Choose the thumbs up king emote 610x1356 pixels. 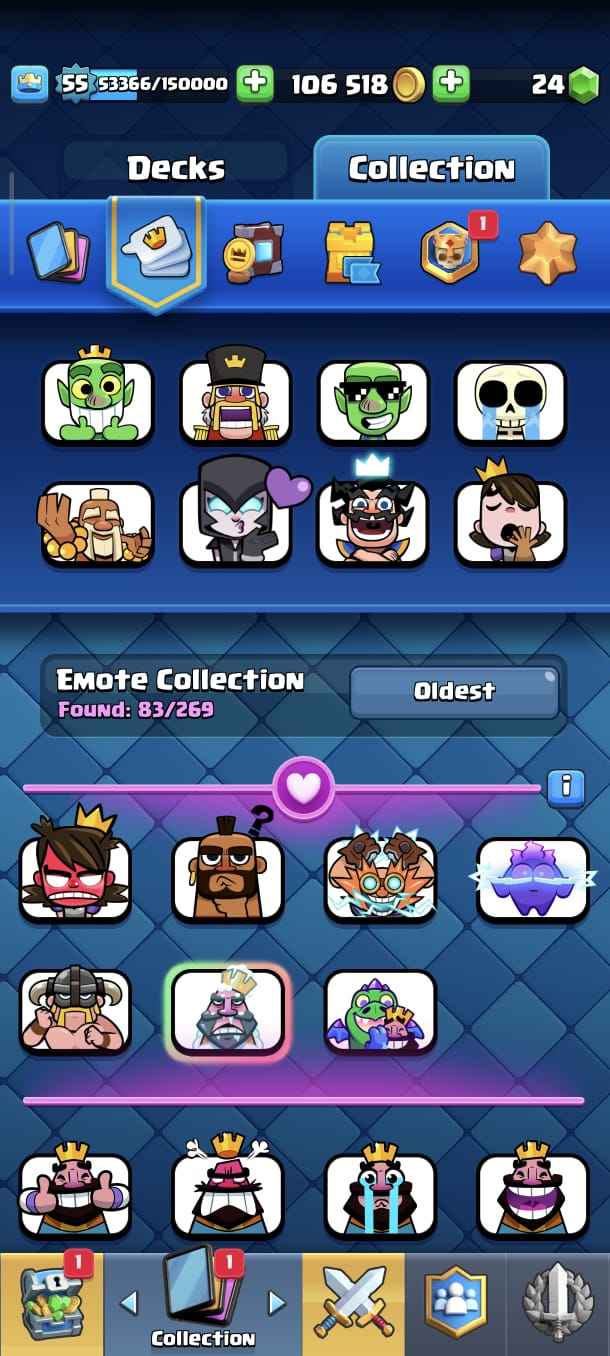pos(75,1195)
